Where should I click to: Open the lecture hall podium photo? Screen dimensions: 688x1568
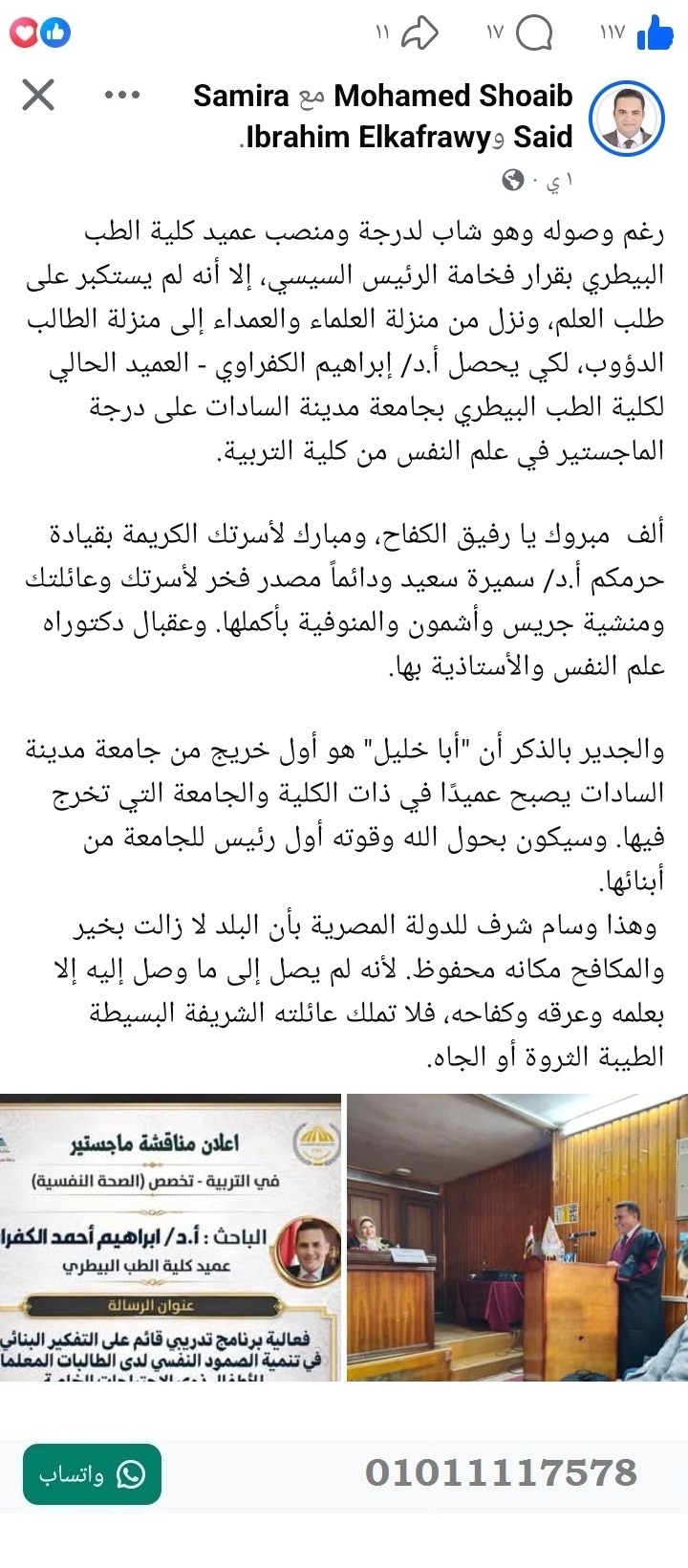point(516,1243)
